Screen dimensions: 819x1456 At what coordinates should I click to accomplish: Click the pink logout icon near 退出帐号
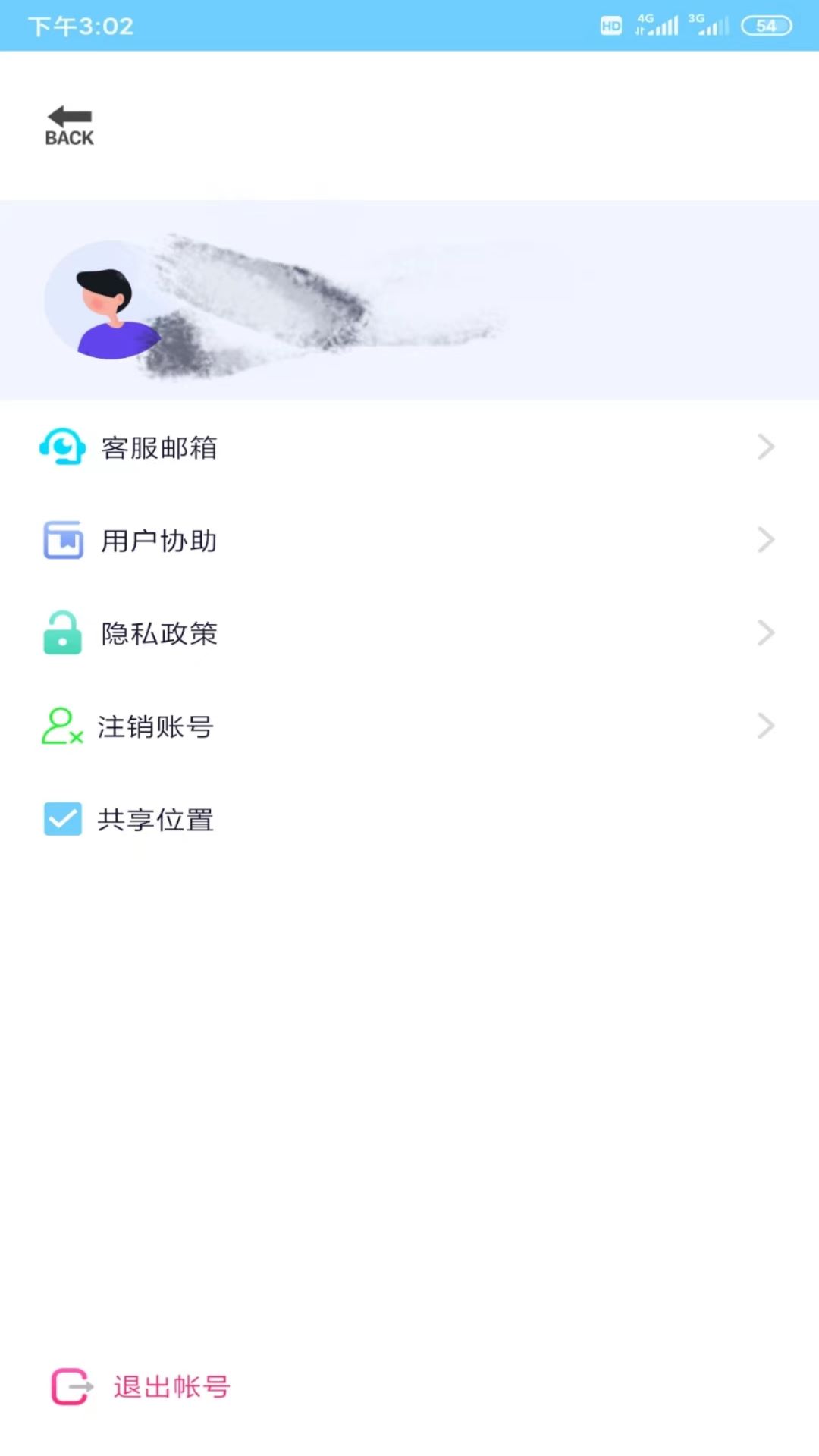pyautogui.click(x=72, y=1384)
